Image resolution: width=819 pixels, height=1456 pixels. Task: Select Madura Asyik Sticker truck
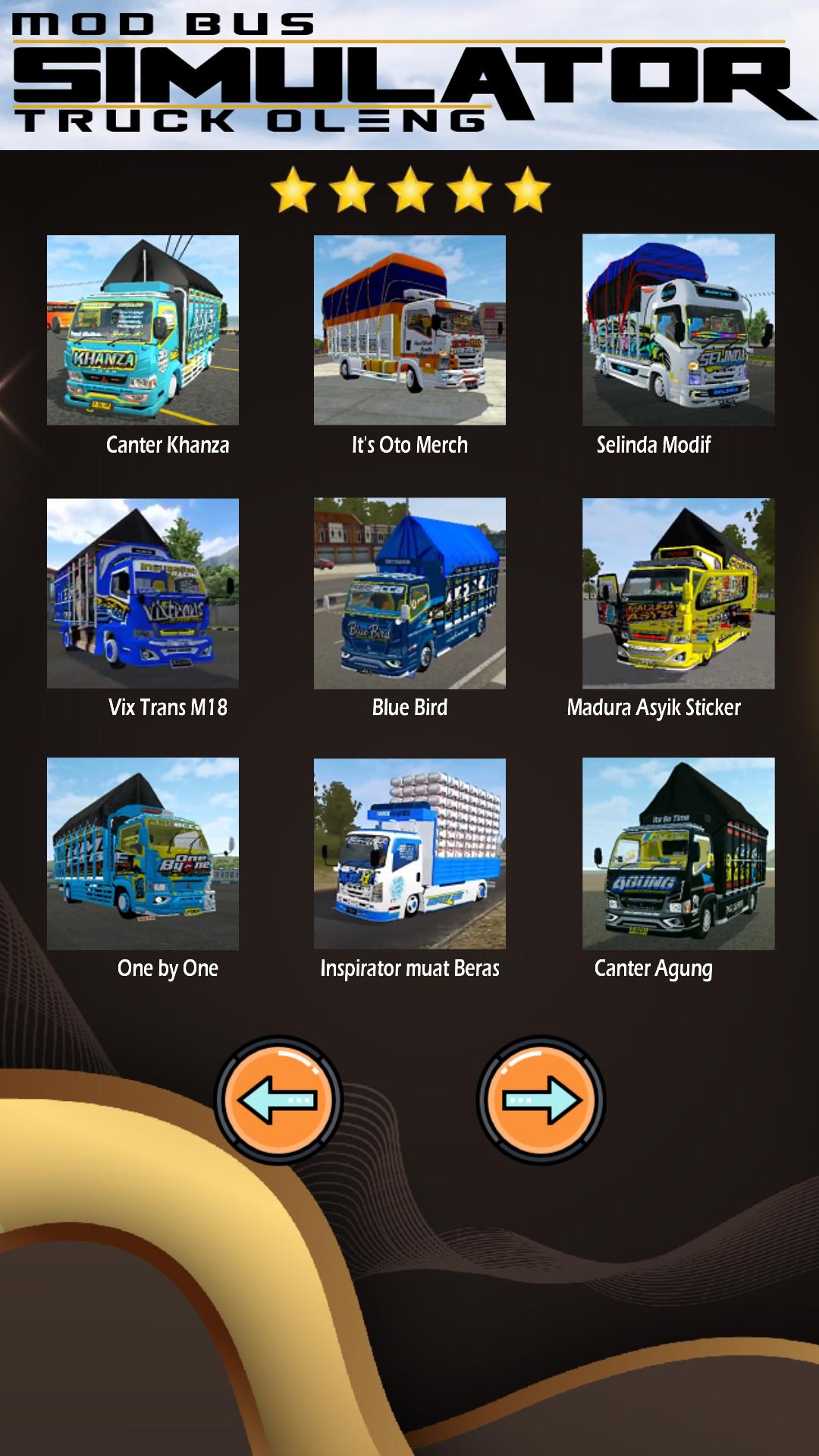pos(679,593)
